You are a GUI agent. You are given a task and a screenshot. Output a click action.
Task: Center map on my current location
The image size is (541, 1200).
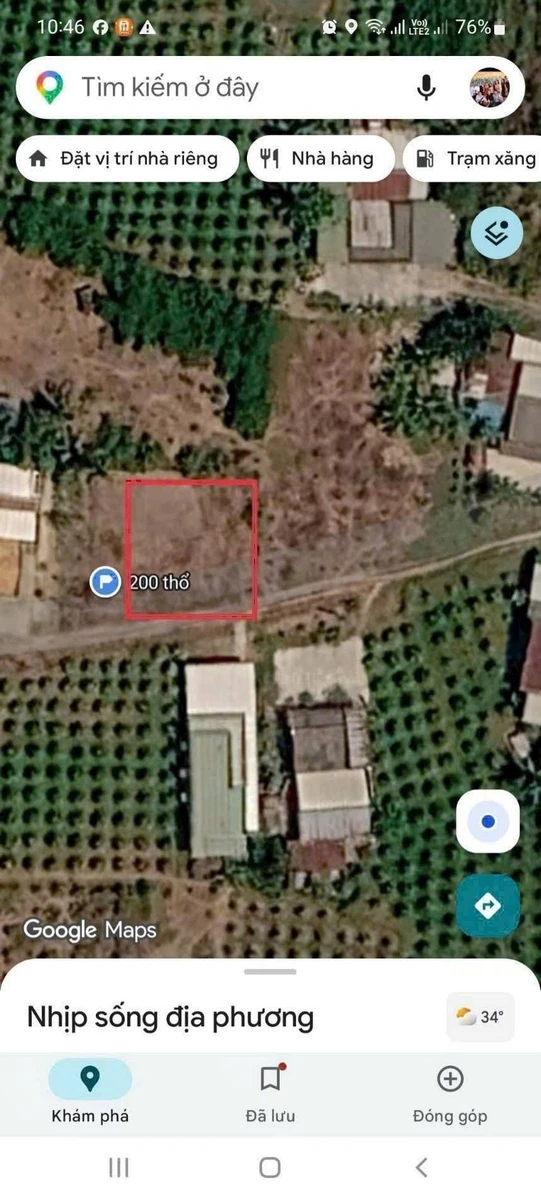point(488,822)
